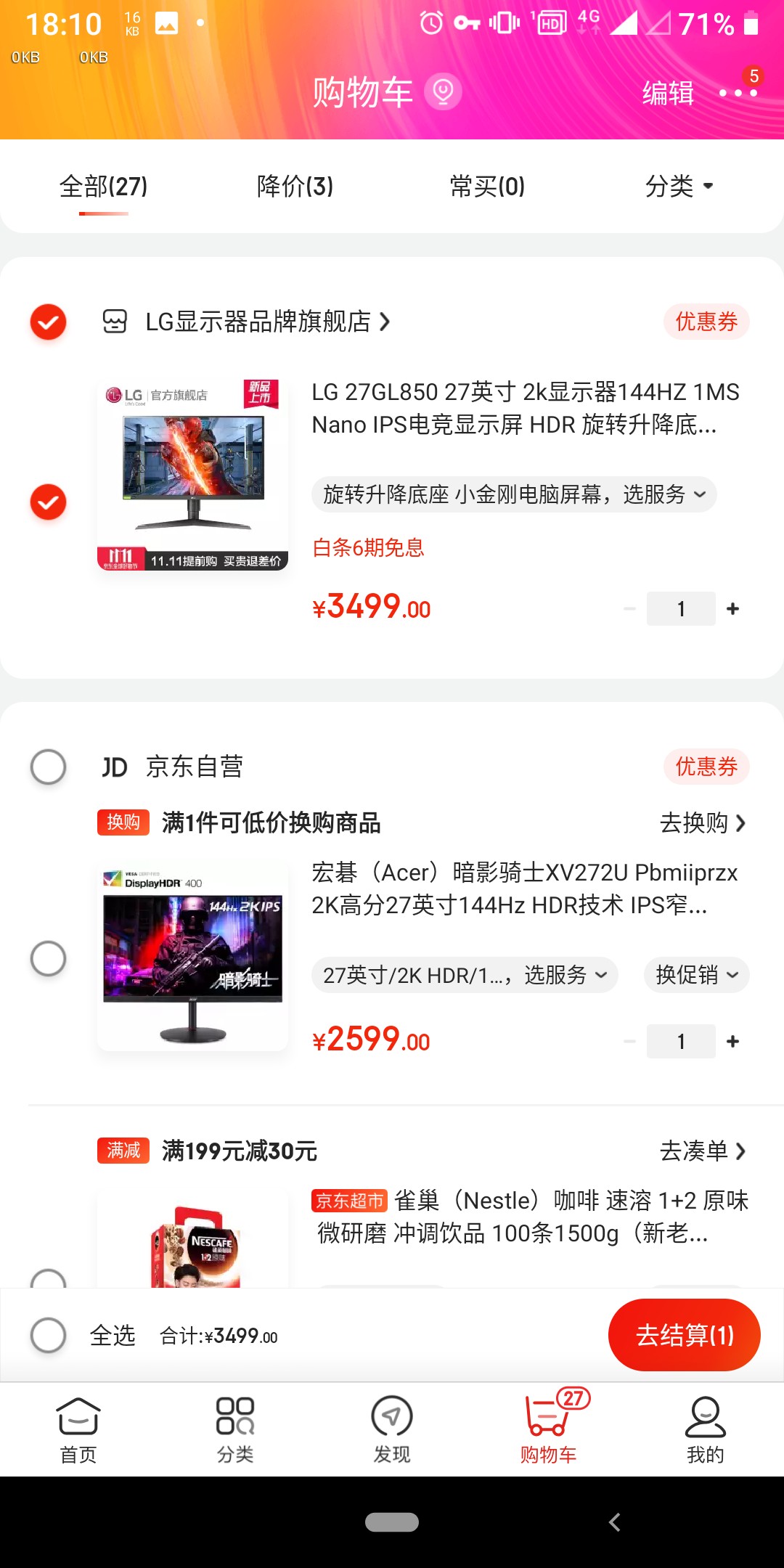Open LG显示器品牌旗舰店 store page
This screenshot has height=1568, width=784.
point(267,322)
